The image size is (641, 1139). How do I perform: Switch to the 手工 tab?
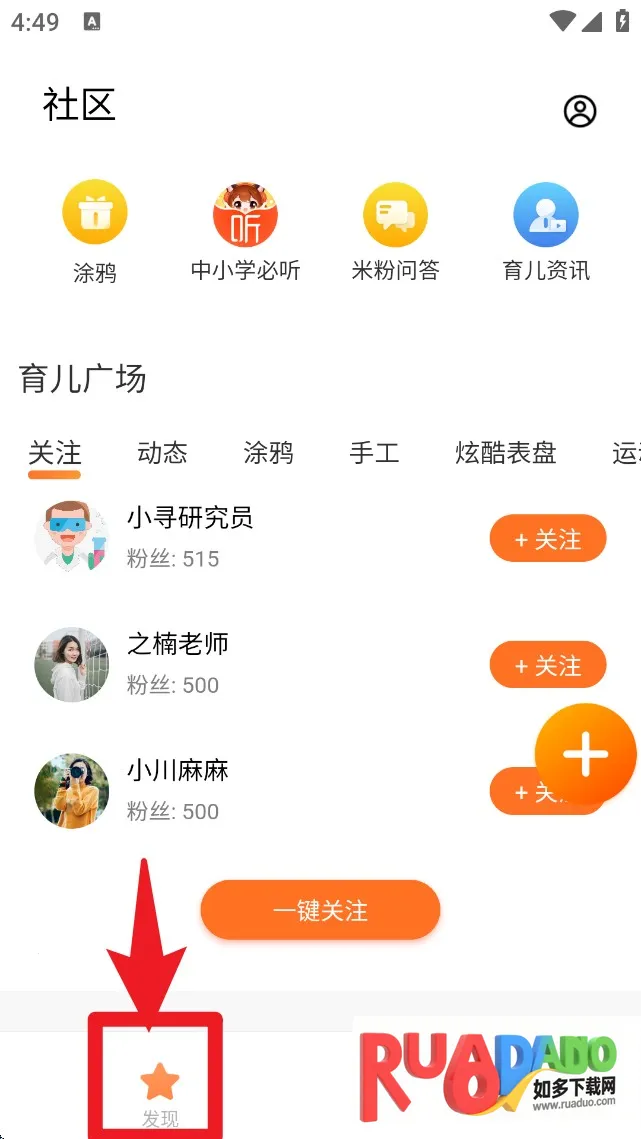tap(374, 453)
